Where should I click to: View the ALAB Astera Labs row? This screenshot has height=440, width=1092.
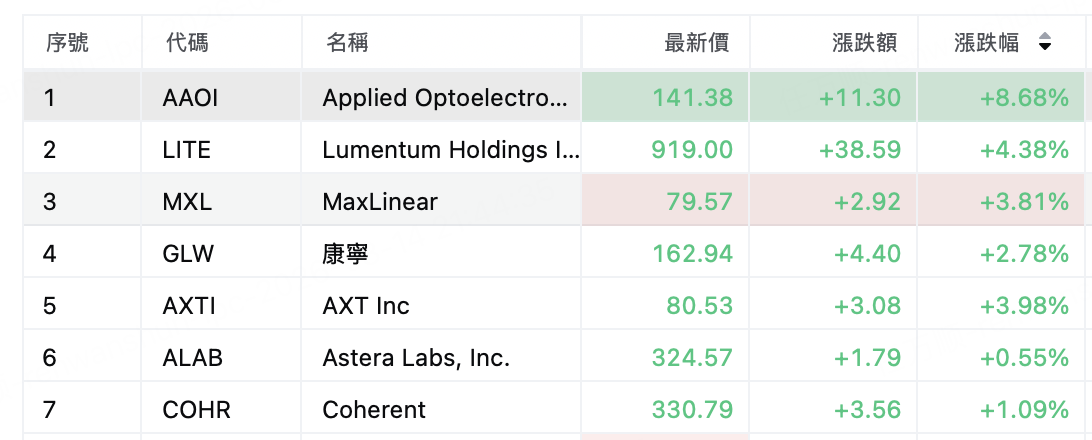tap(554, 356)
